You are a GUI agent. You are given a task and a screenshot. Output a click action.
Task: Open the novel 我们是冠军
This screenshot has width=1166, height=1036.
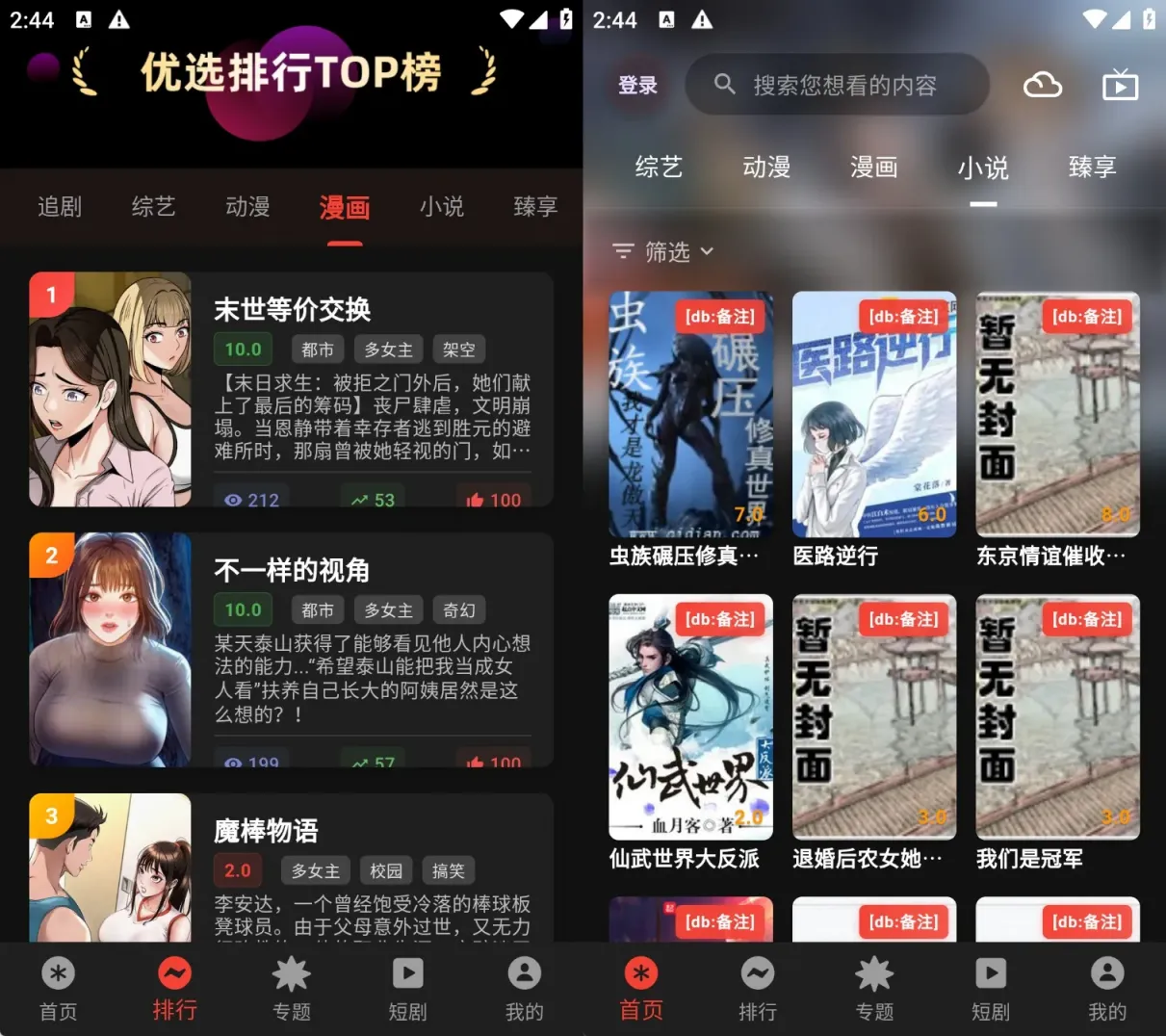click(1057, 717)
